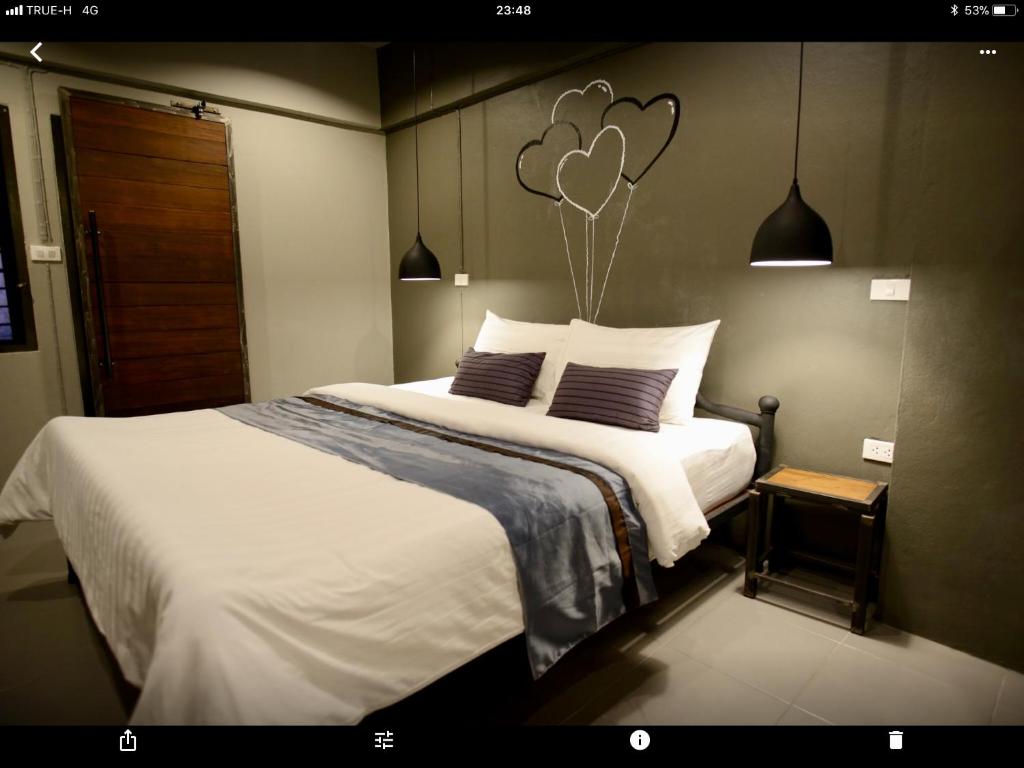The image size is (1024, 768).
Task: Open the three-dot overflow menu
Action: click(988, 52)
